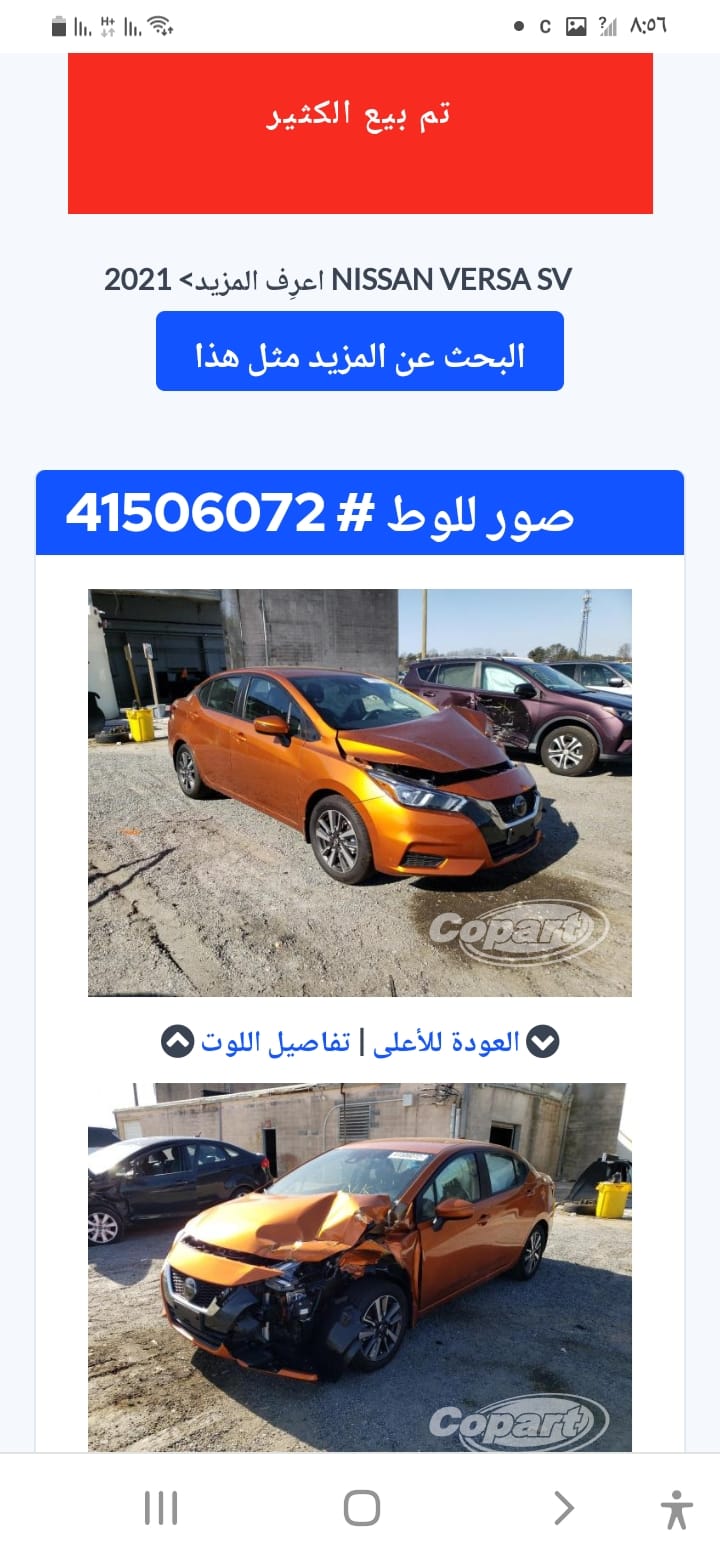Open the first orange Nissan Versa photo
The image size is (720, 1560).
pos(360,792)
